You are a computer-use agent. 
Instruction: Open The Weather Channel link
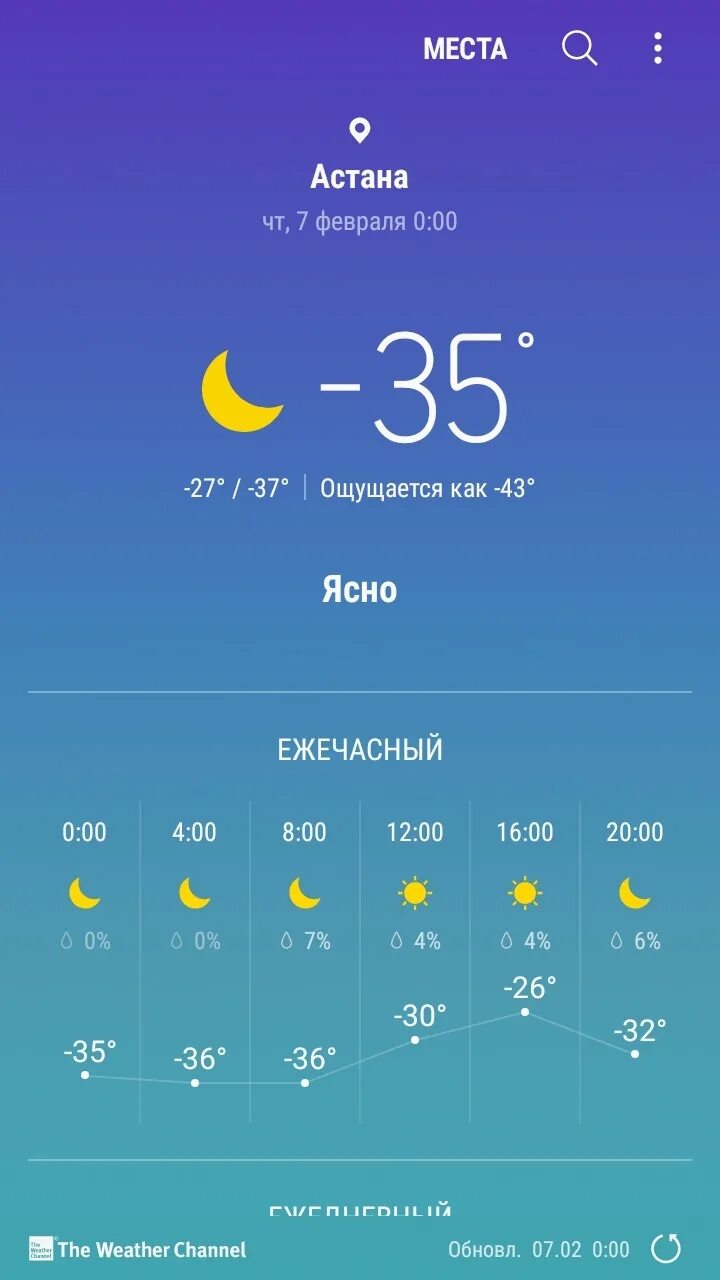point(138,1249)
